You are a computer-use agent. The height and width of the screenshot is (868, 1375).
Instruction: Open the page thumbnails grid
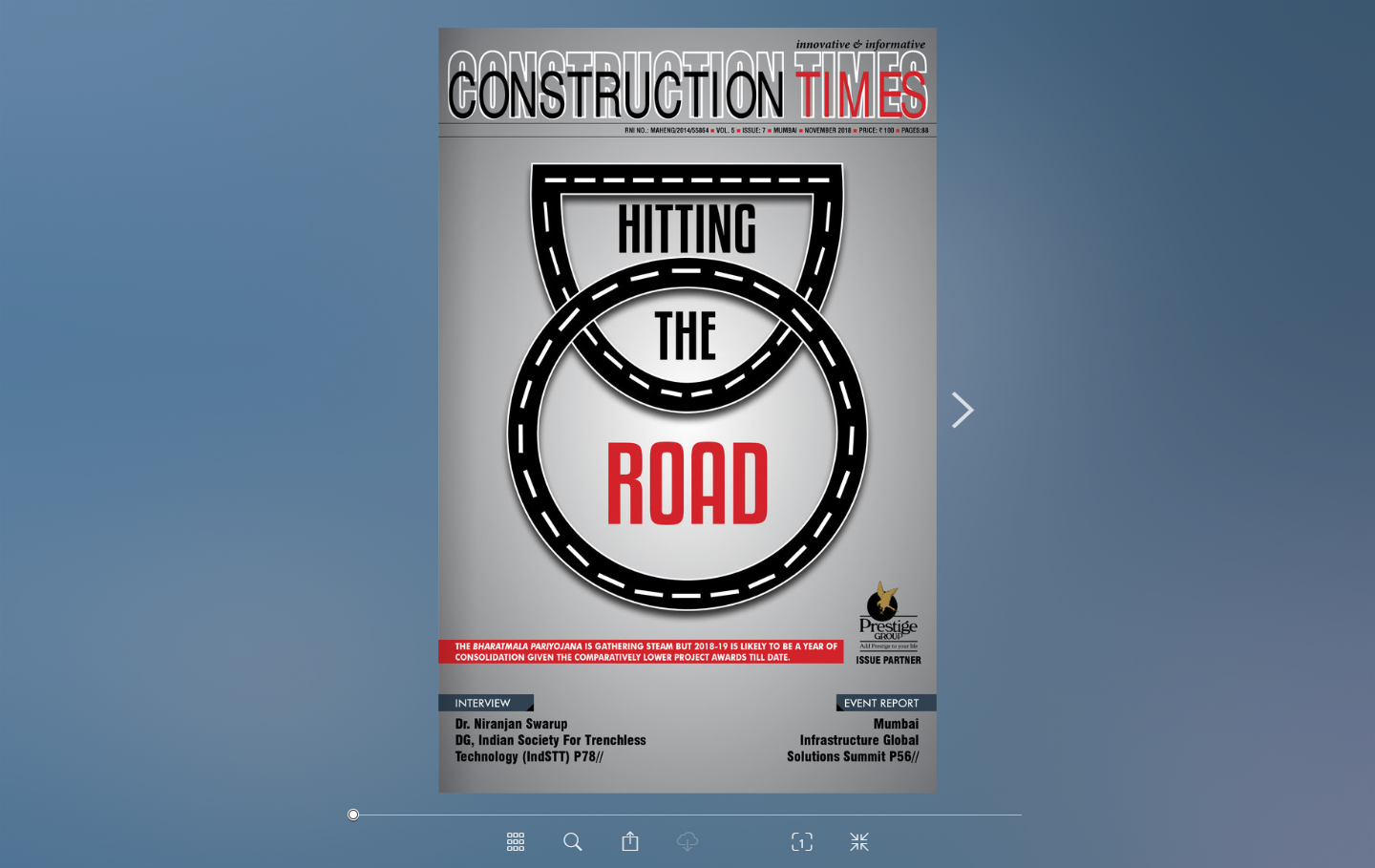pyautogui.click(x=516, y=841)
